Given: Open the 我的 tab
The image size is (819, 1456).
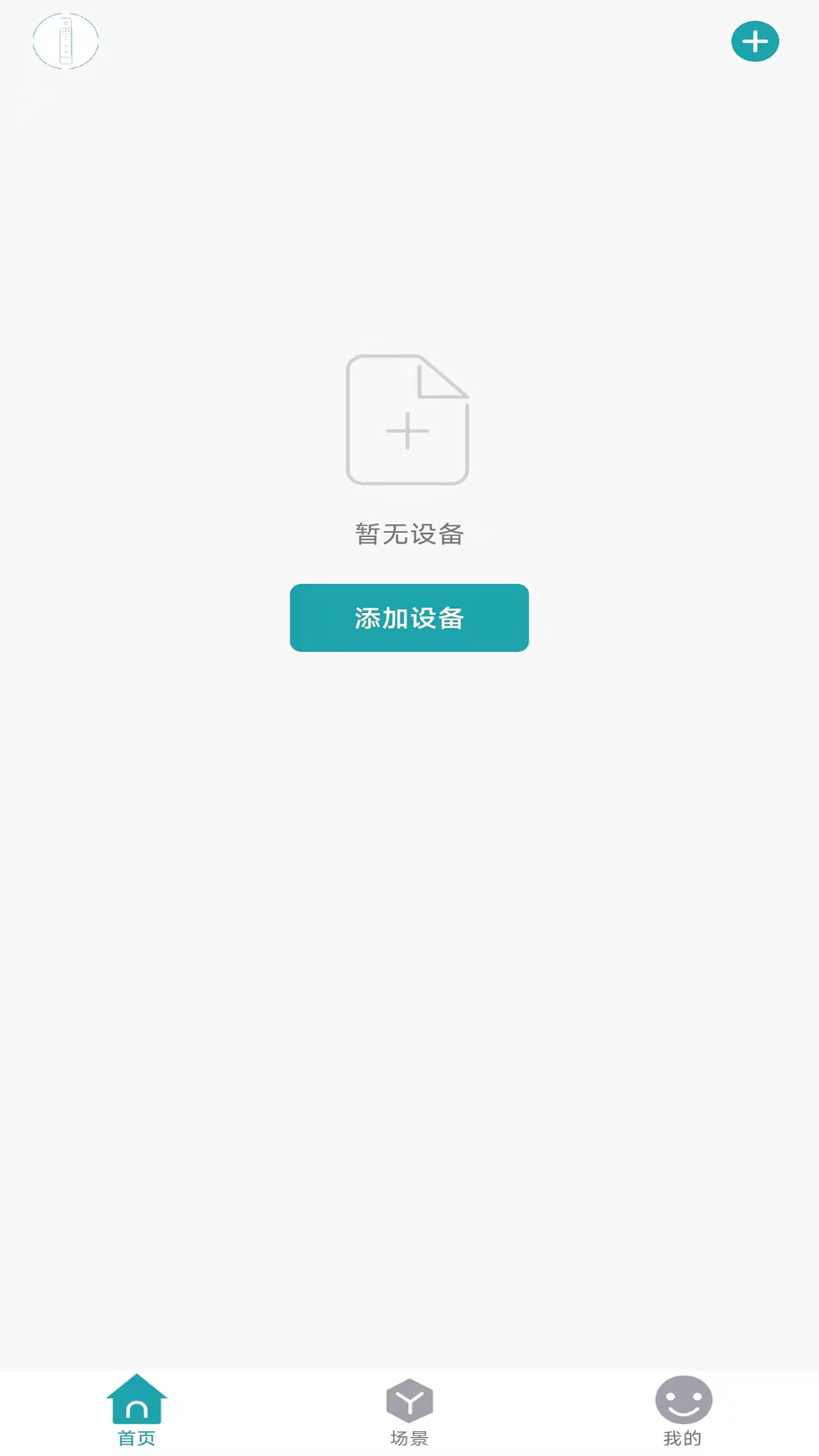Looking at the screenshot, I should pyautogui.click(x=682, y=1411).
